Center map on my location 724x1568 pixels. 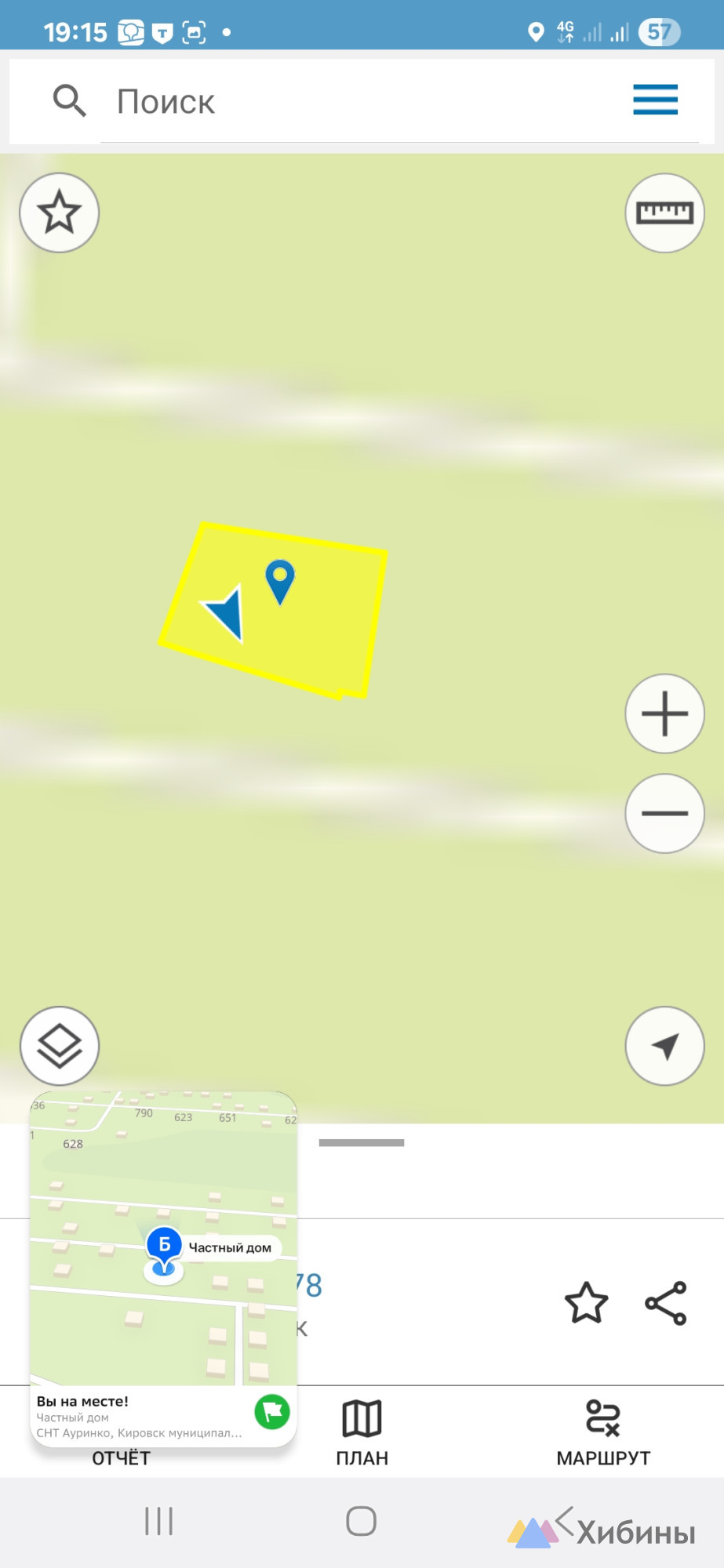[664, 1046]
